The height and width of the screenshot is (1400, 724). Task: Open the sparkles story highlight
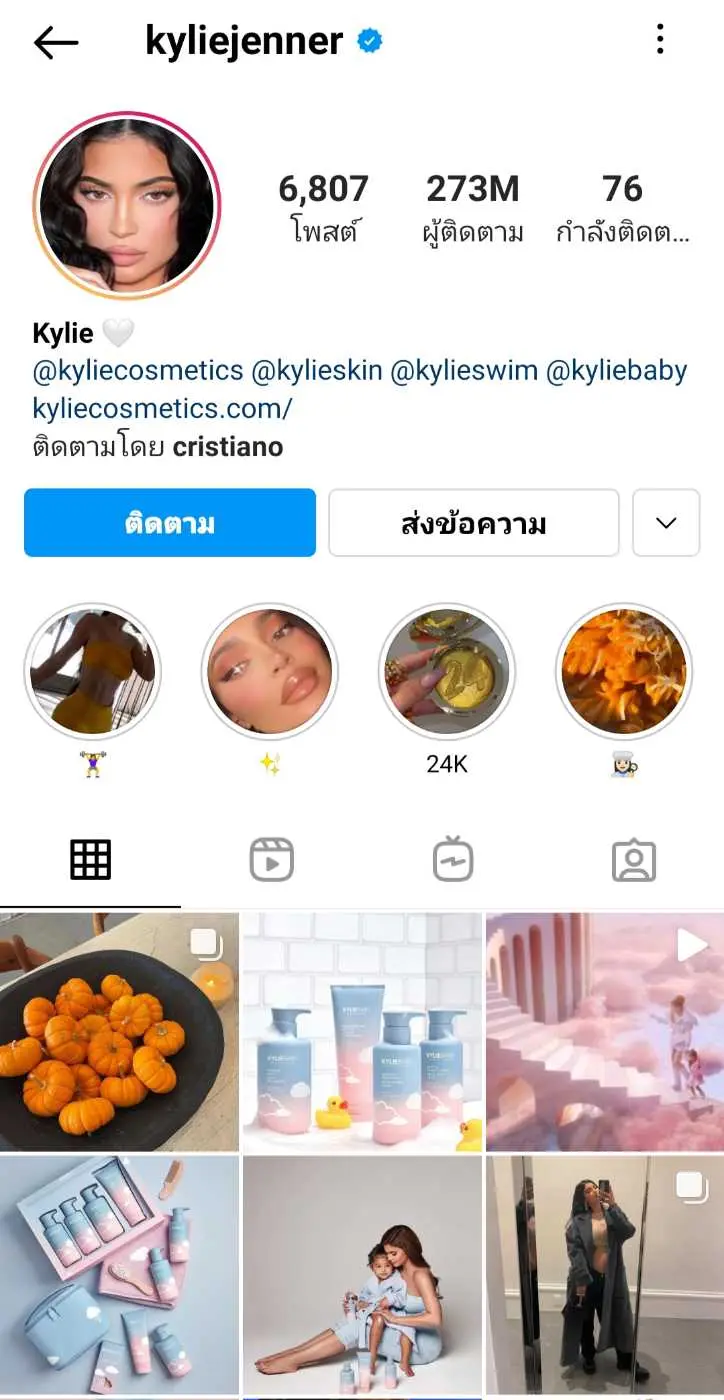coord(270,671)
